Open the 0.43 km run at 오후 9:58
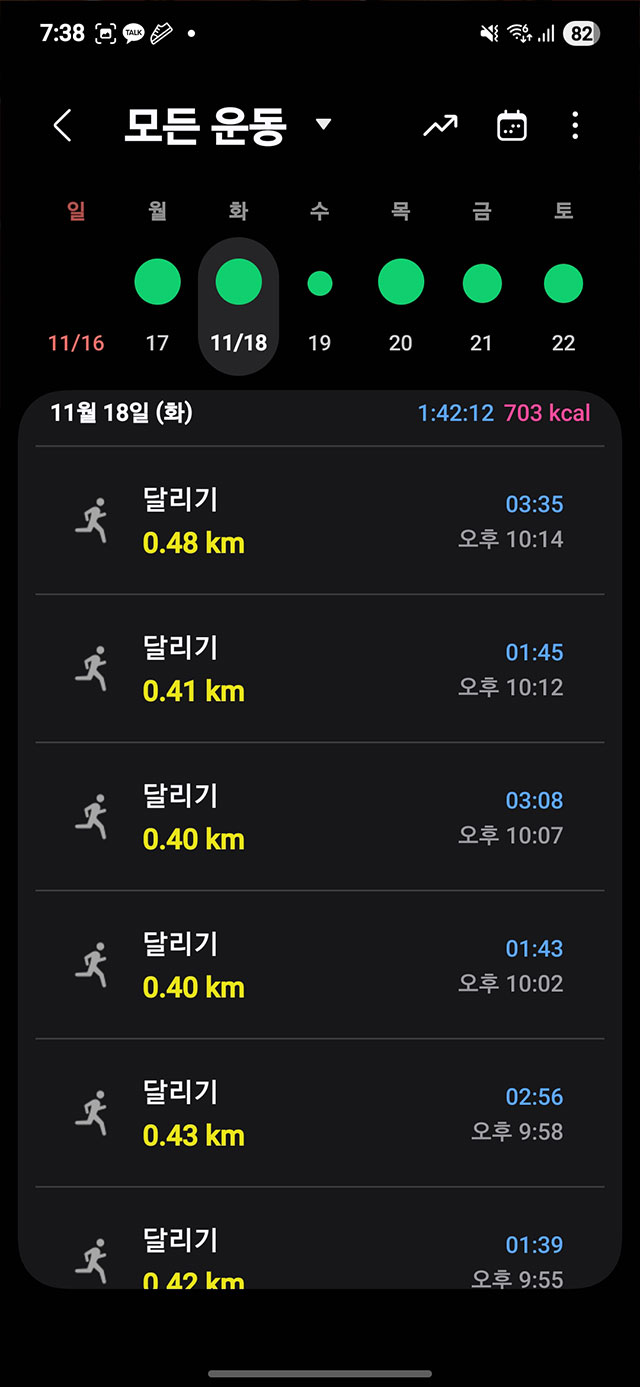This screenshot has height=1387, width=640. 320,1113
